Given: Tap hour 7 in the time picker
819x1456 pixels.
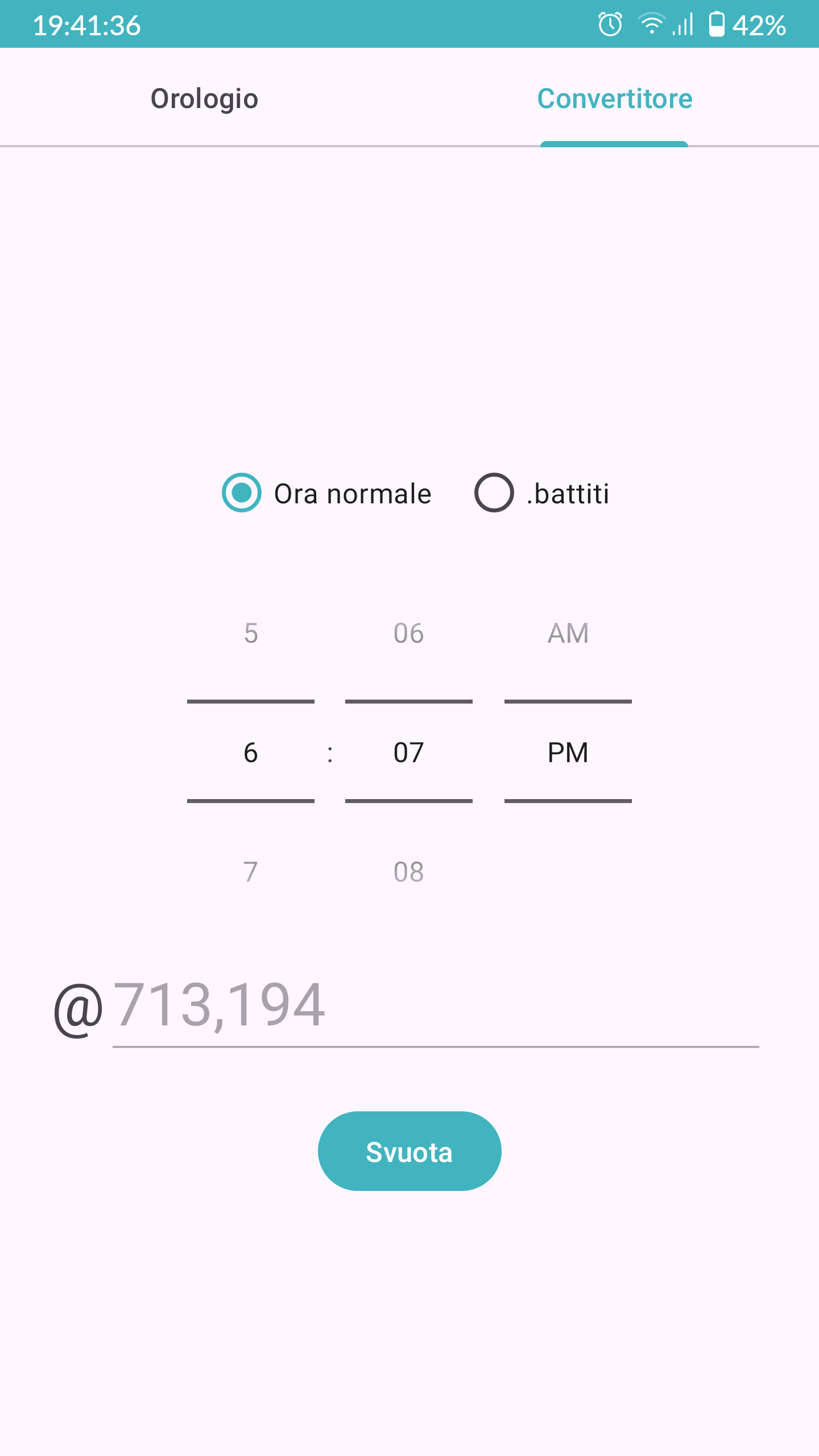Looking at the screenshot, I should (251, 871).
